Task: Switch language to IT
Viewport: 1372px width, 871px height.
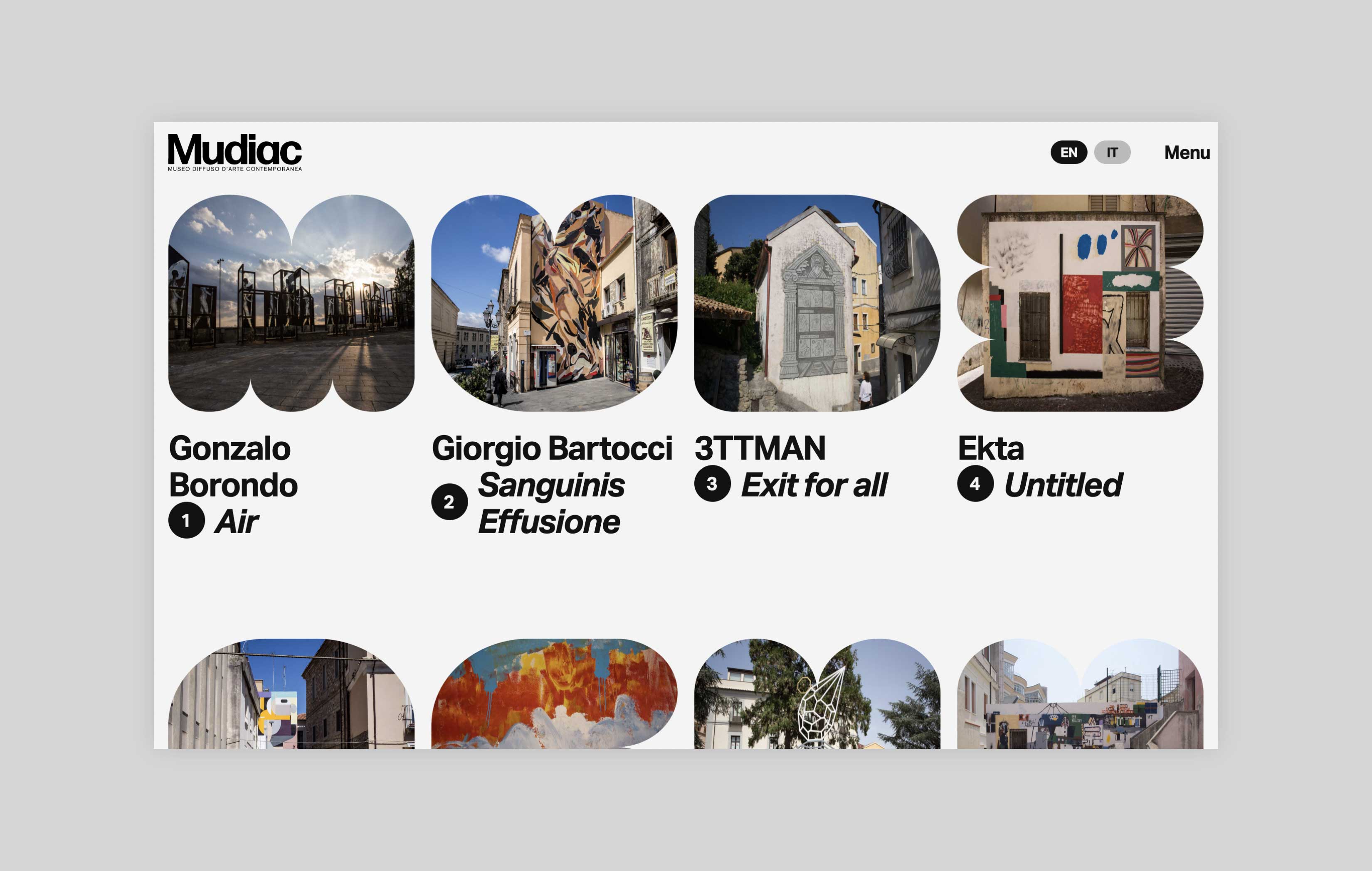Action: (1112, 152)
